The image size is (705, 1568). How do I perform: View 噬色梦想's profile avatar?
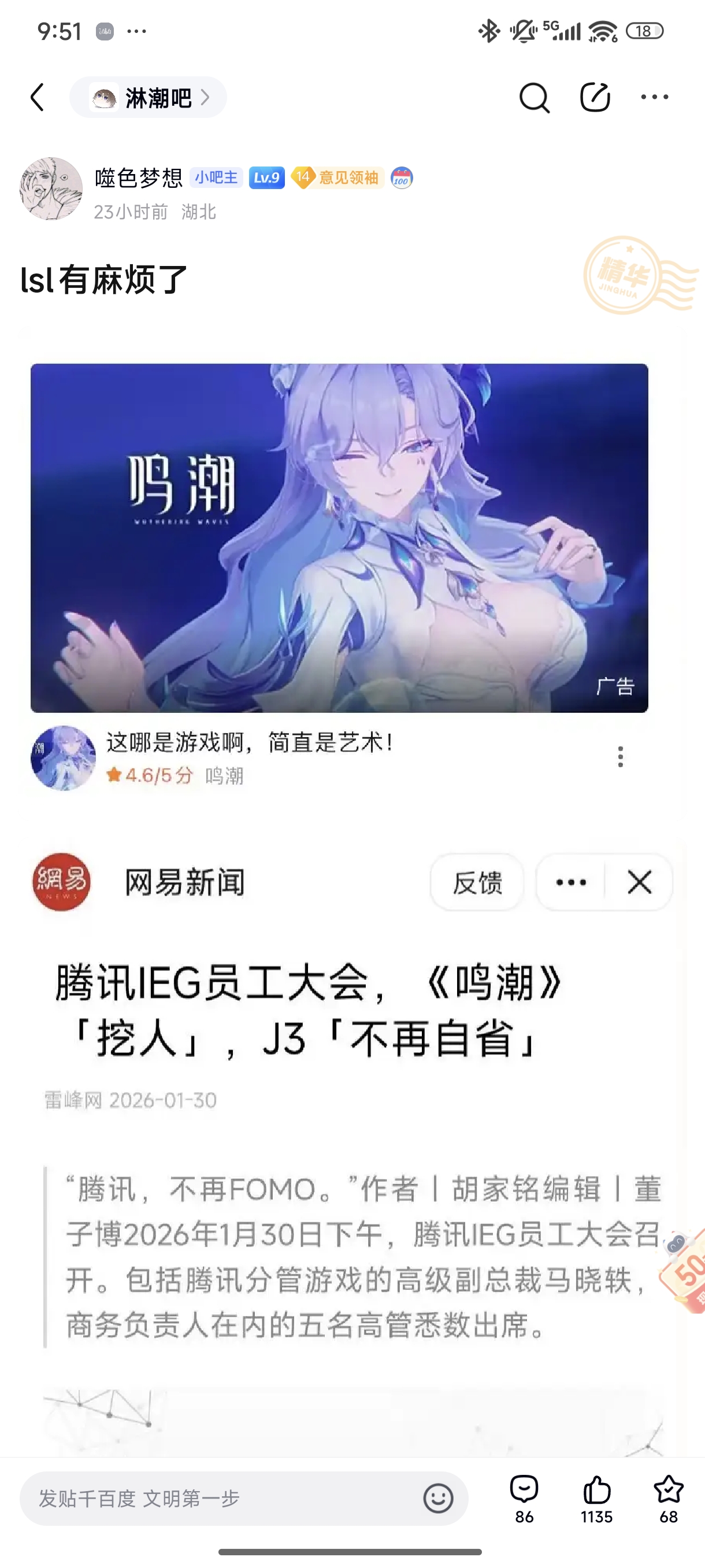[51, 188]
